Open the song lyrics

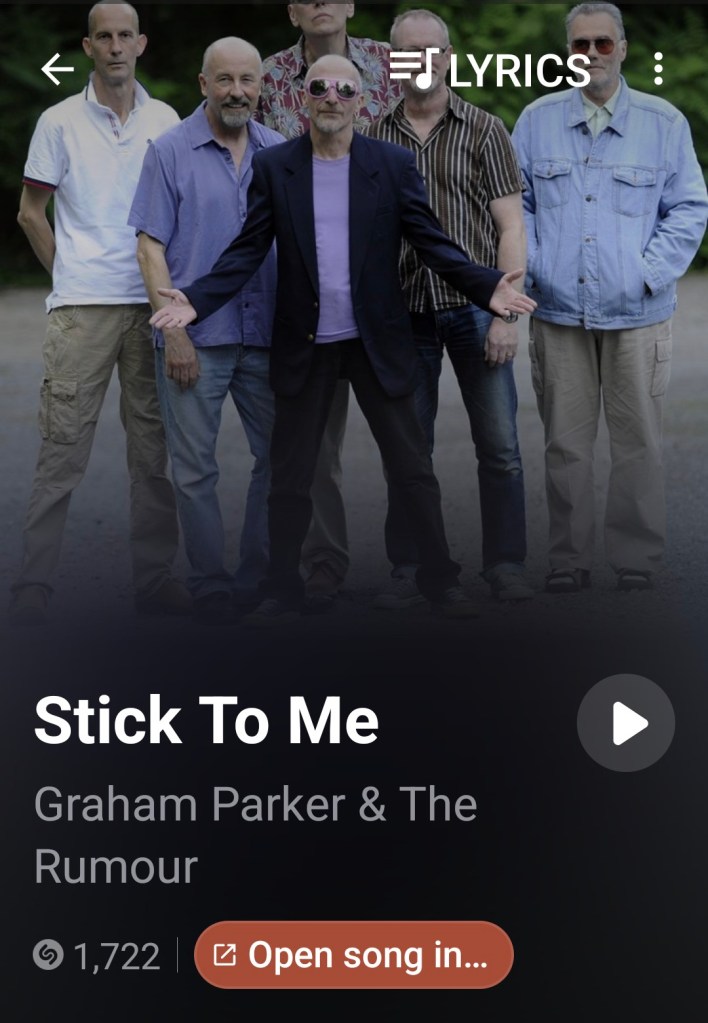(490, 69)
